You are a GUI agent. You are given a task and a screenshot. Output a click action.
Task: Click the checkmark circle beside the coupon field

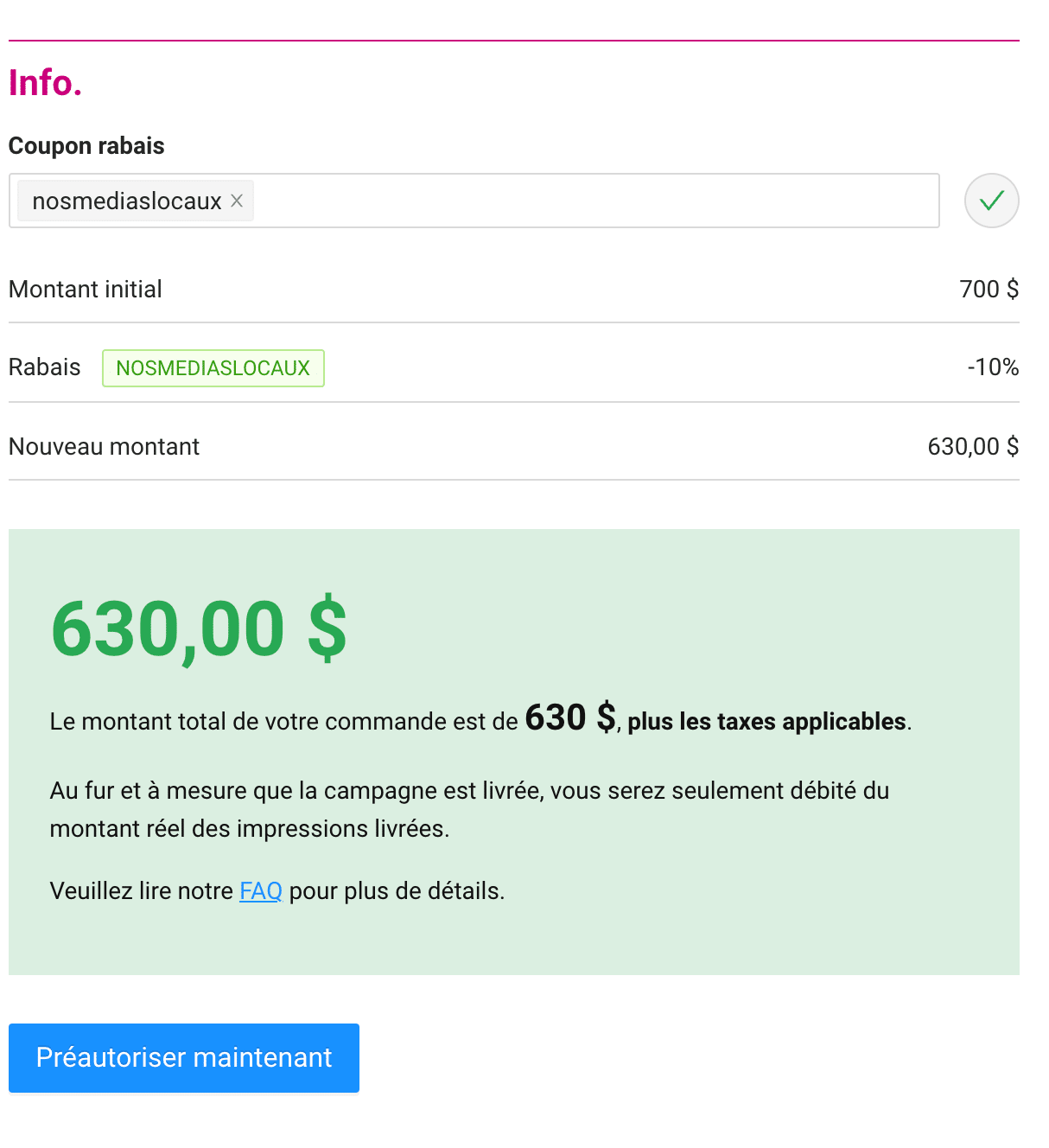[x=991, y=201]
